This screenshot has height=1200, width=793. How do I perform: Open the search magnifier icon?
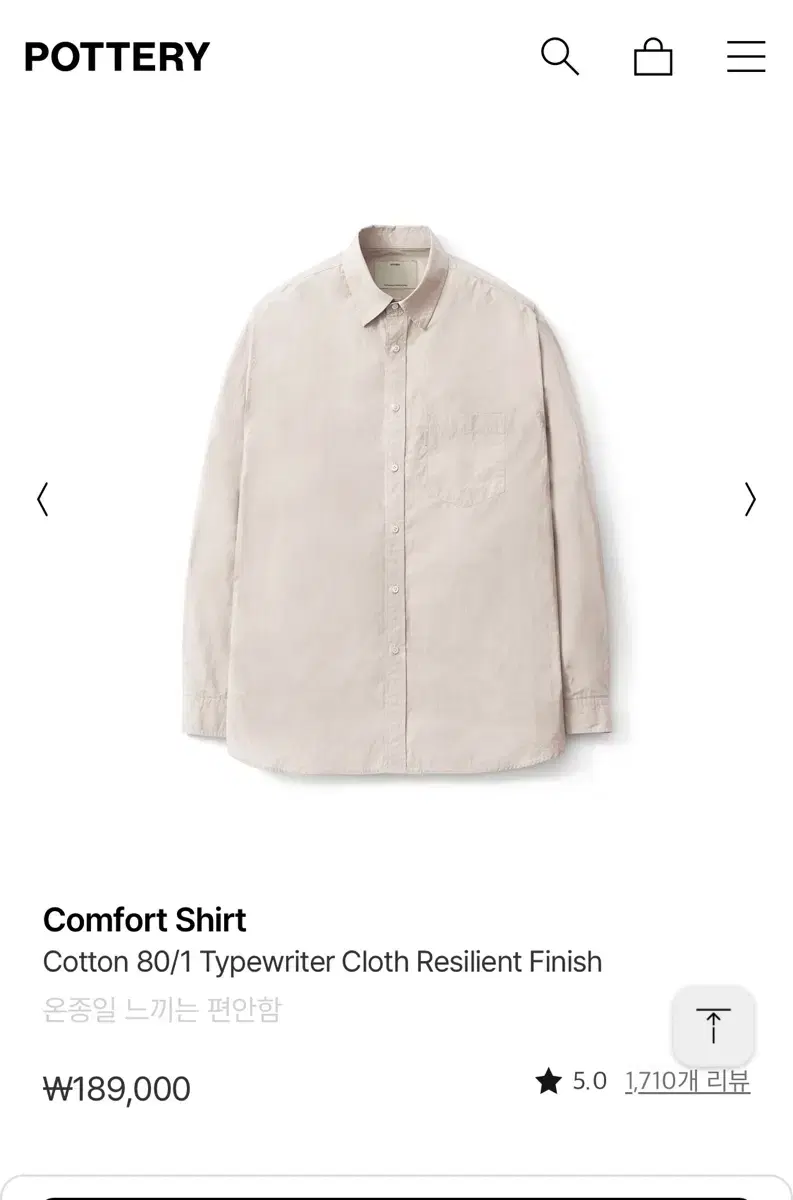559,57
